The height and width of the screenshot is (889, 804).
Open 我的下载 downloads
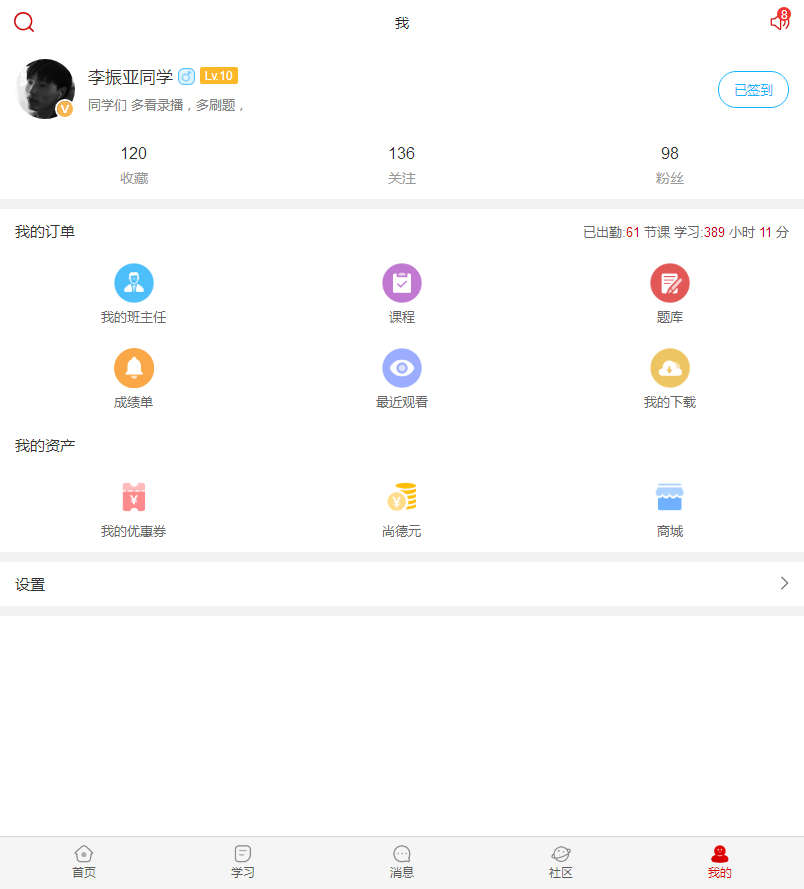670,379
